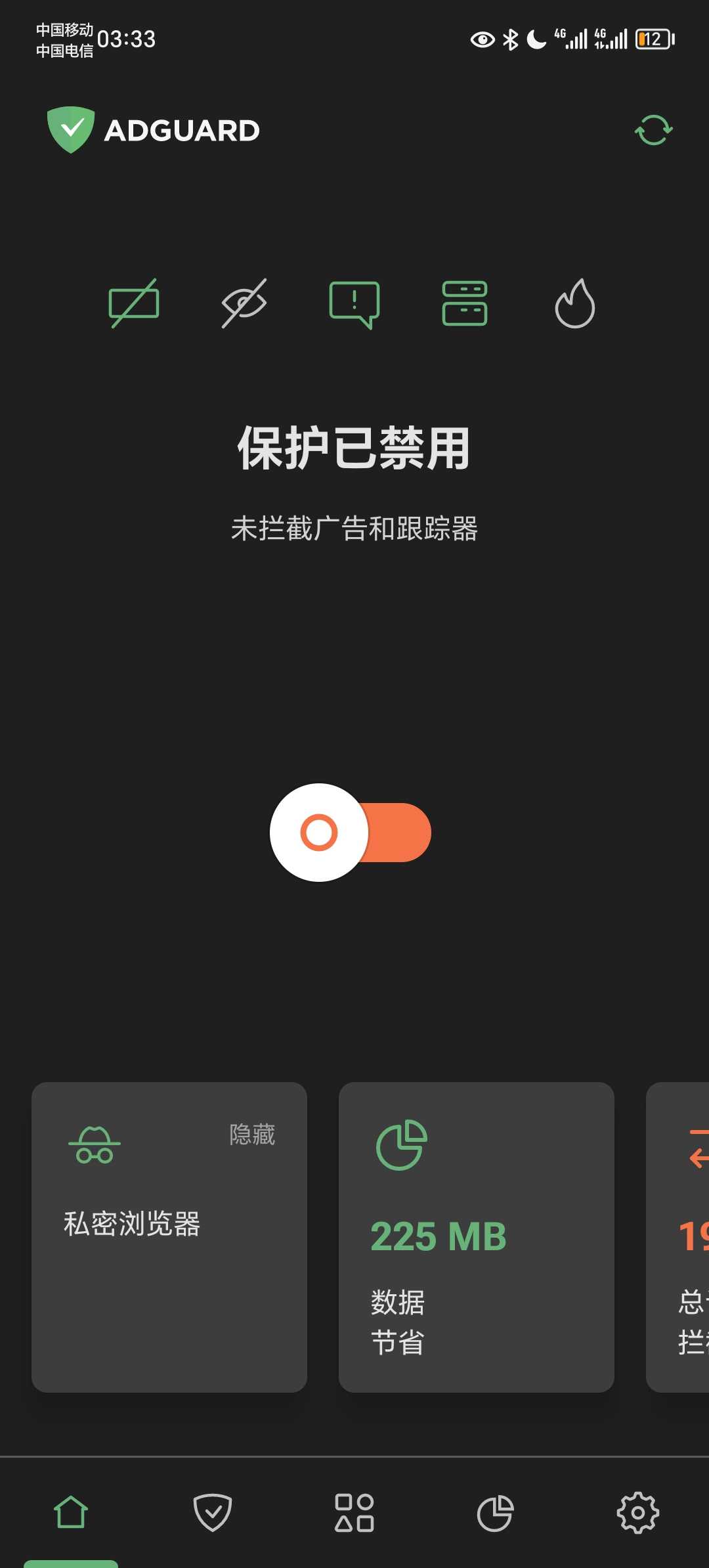Enable AdGuard protection with the main switch
709x1568 pixels.
pyautogui.click(x=351, y=832)
